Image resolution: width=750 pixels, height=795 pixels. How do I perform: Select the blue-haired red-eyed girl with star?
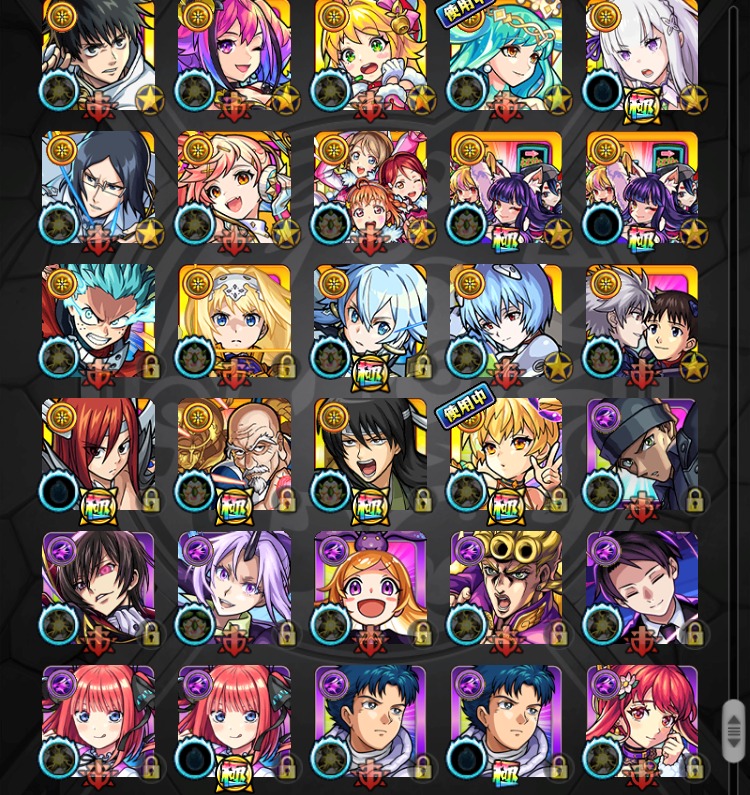(506, 321)
